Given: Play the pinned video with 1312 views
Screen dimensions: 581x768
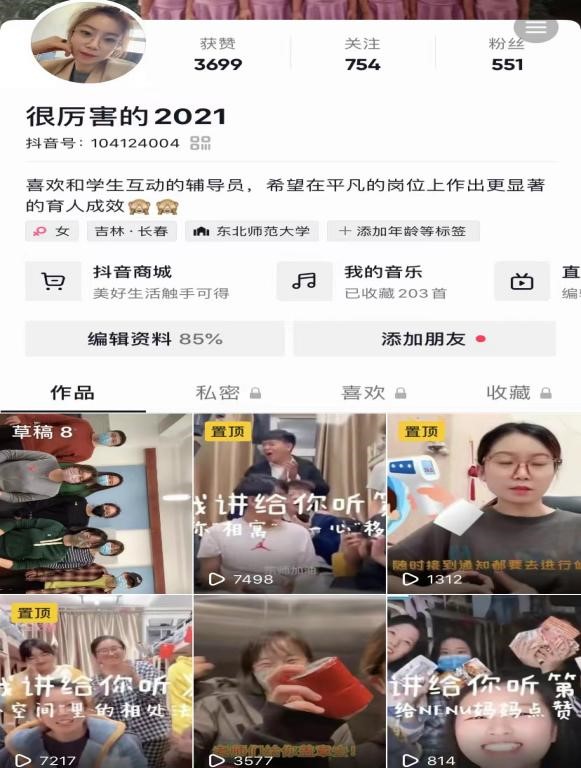Looking at the screenshot, I should coord(484,504).
